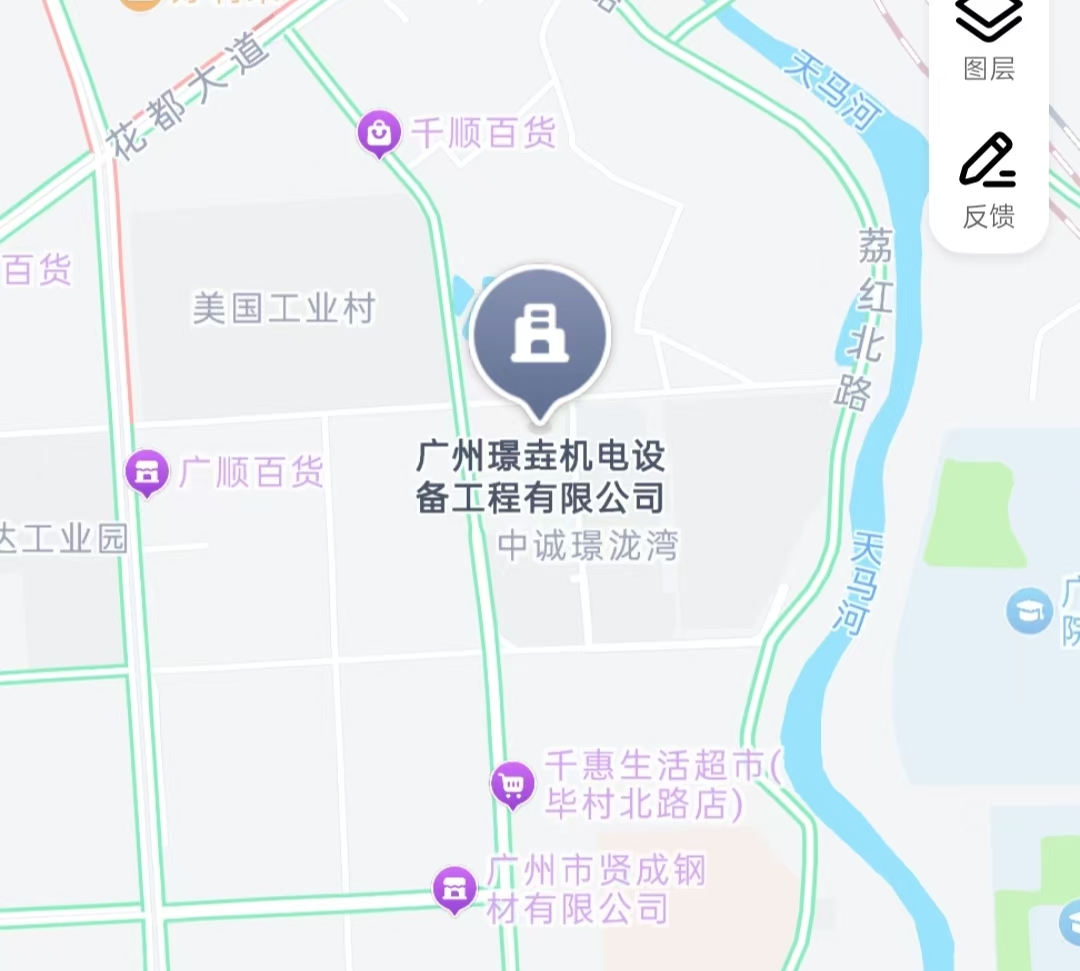1080x971 pixels.
Task: Tap the 广州璟垚机电设备工程有限公司 location pin
Action: pyautogui.click(x=540, y=335)
